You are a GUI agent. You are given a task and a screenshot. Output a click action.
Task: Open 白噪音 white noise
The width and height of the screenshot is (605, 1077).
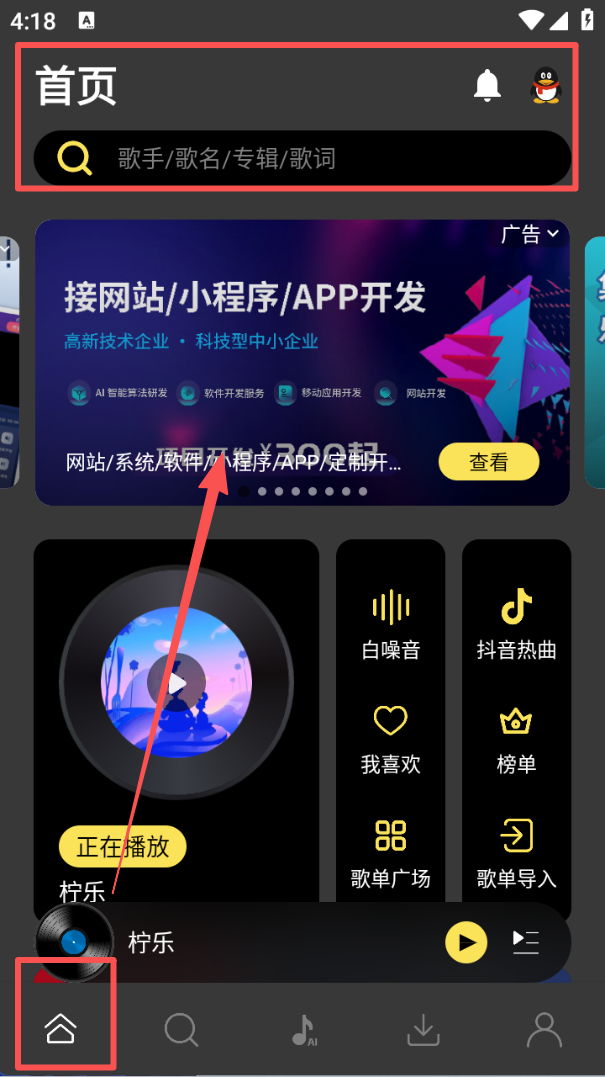tap(391, 625)
